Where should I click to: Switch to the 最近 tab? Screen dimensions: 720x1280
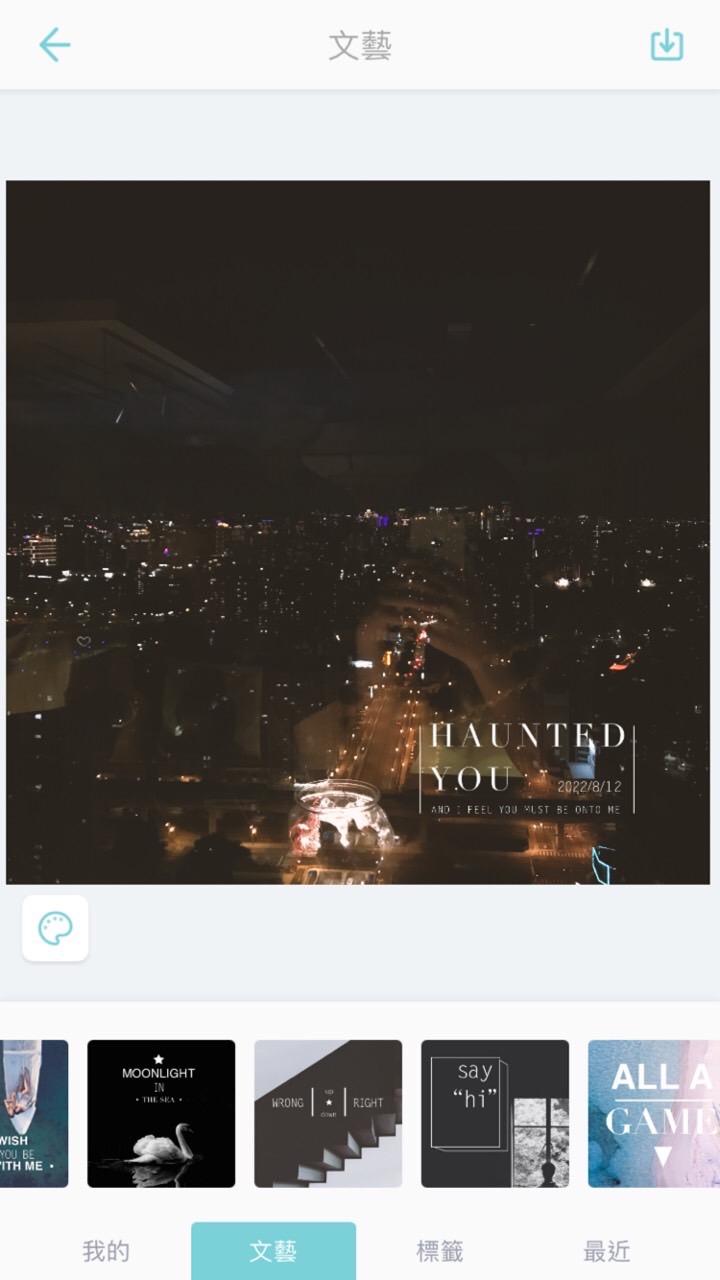point(608,1249)
